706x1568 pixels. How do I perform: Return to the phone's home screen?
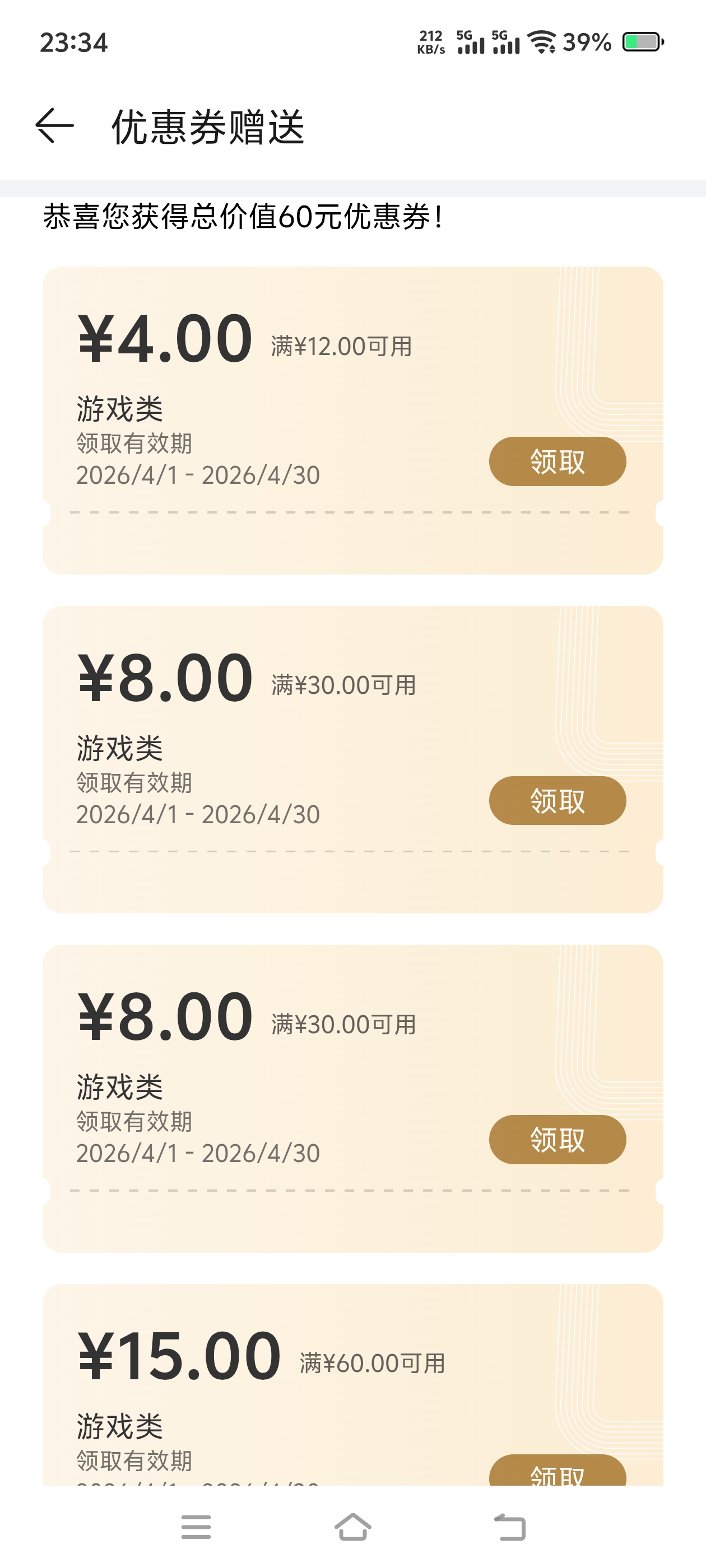pyautogui.click(x=352, y=1527)
